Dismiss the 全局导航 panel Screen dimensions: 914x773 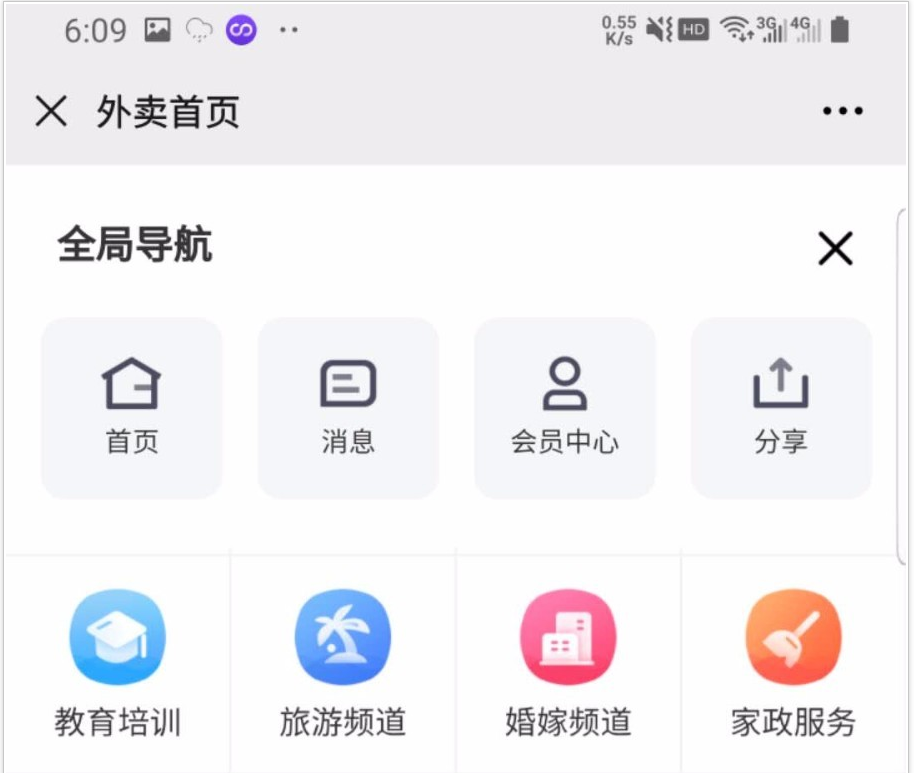(x=835, y=248)
